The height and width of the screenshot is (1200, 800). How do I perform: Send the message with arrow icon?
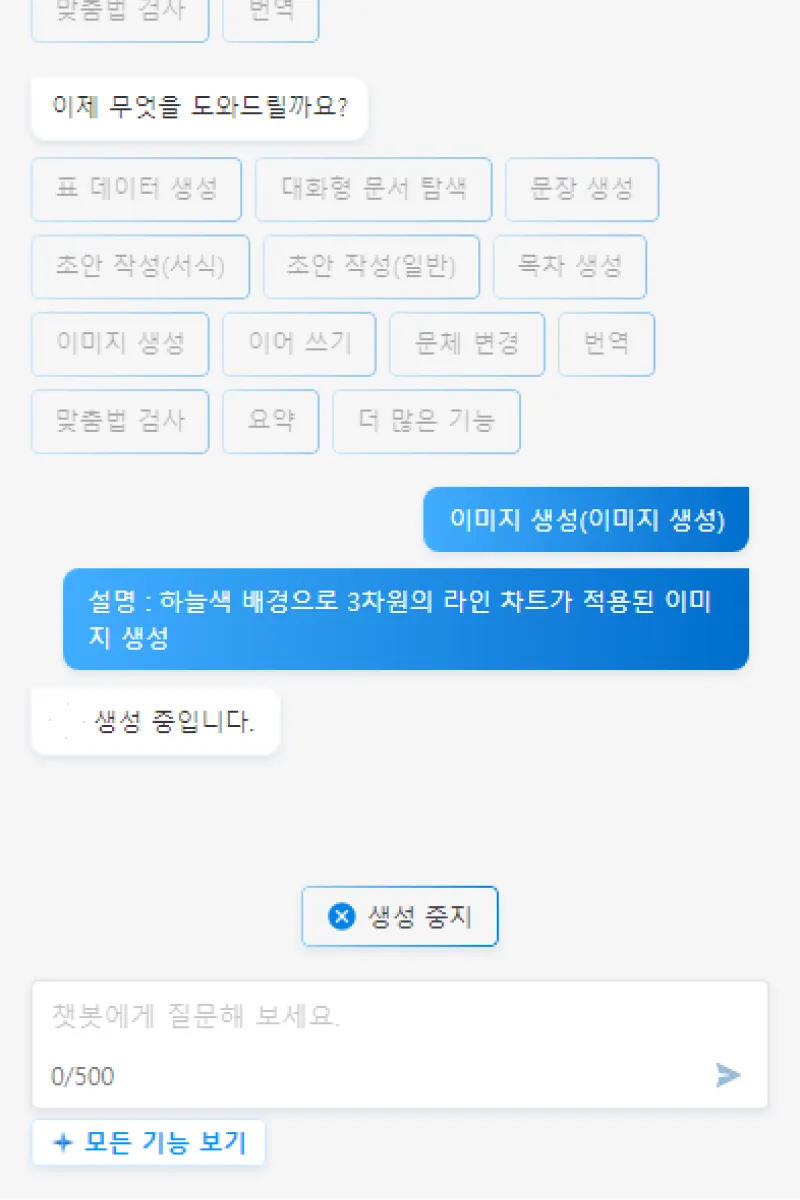click(x=728, y=1075)
